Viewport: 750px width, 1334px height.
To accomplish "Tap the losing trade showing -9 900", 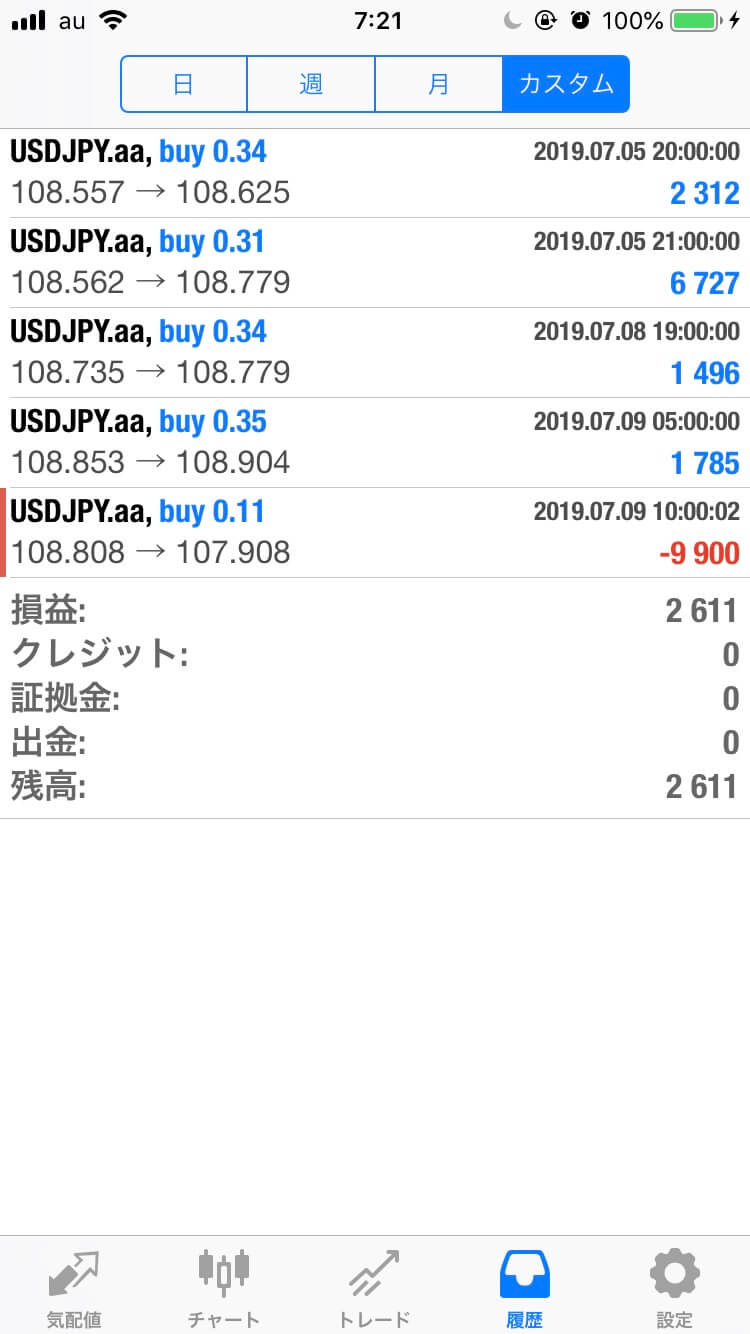I will [375, 533].
